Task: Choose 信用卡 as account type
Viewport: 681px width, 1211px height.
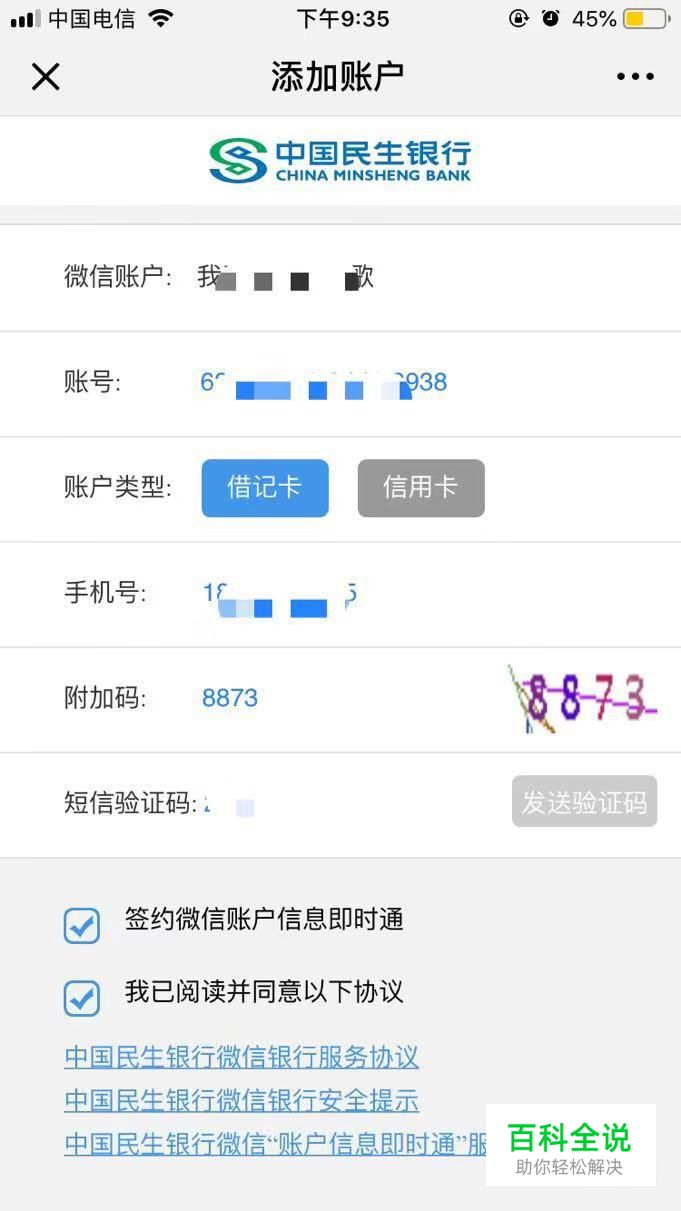Action: 421,488
